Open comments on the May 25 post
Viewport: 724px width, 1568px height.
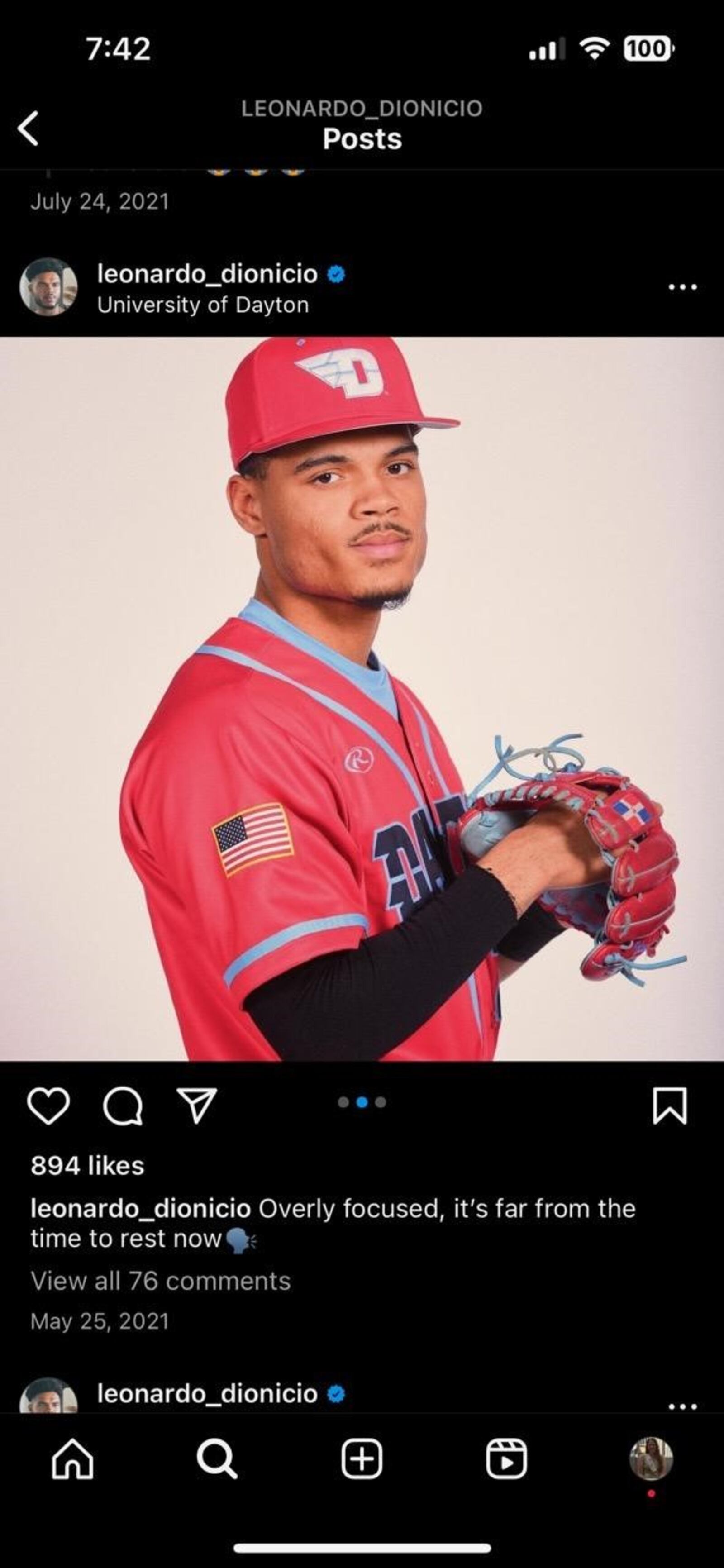[123, 1106]
